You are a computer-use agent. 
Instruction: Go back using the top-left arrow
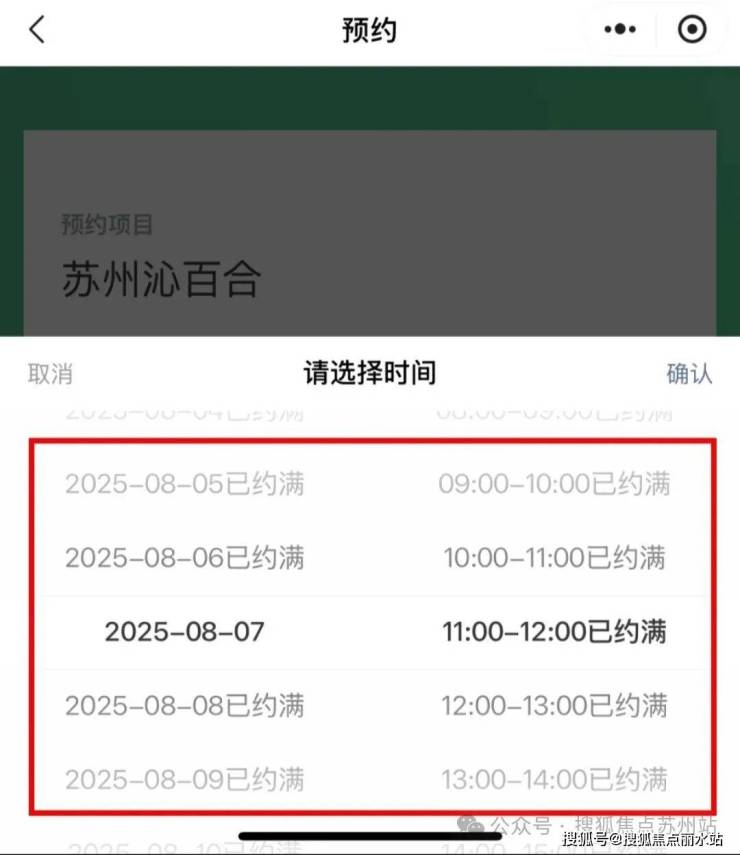click(x=37, y=30)
